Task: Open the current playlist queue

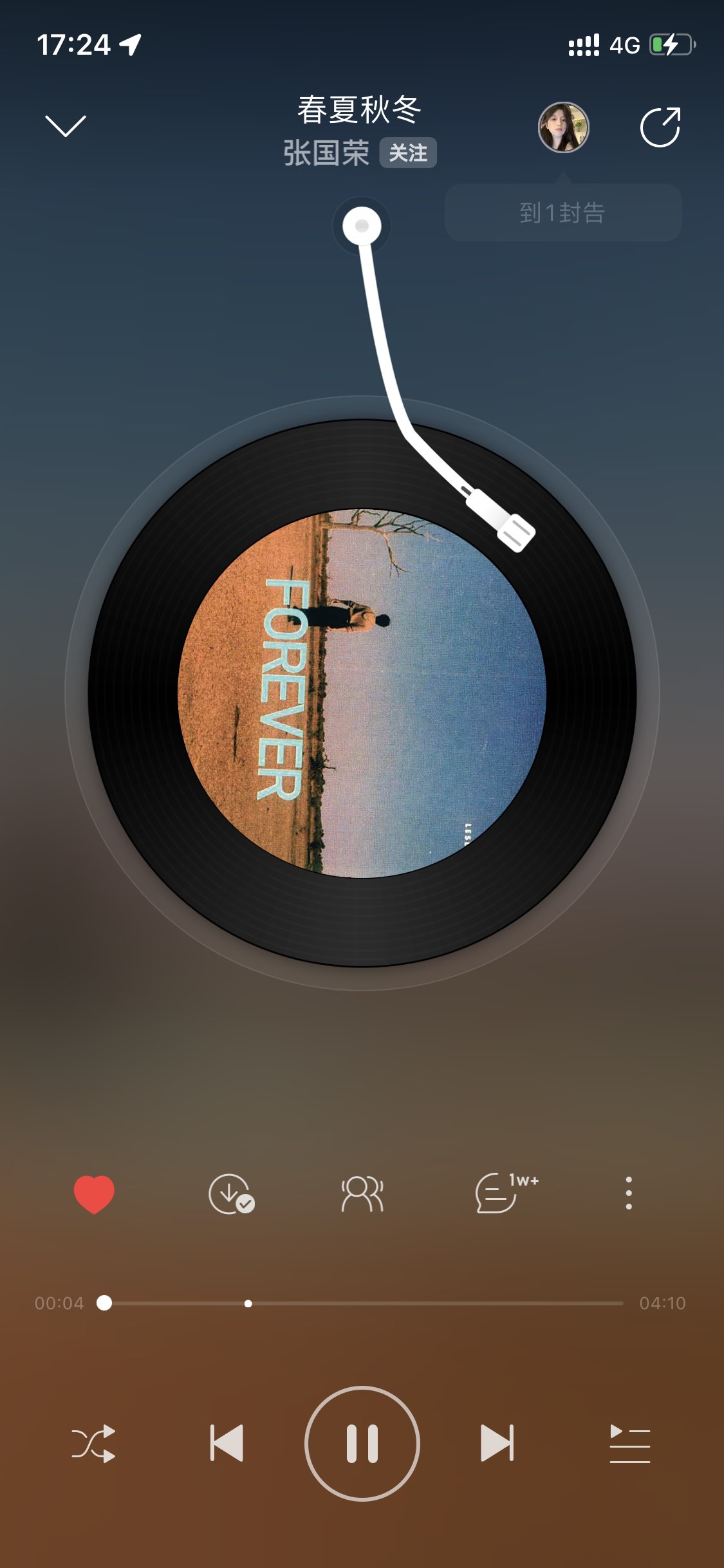Action: point(629,1444)
